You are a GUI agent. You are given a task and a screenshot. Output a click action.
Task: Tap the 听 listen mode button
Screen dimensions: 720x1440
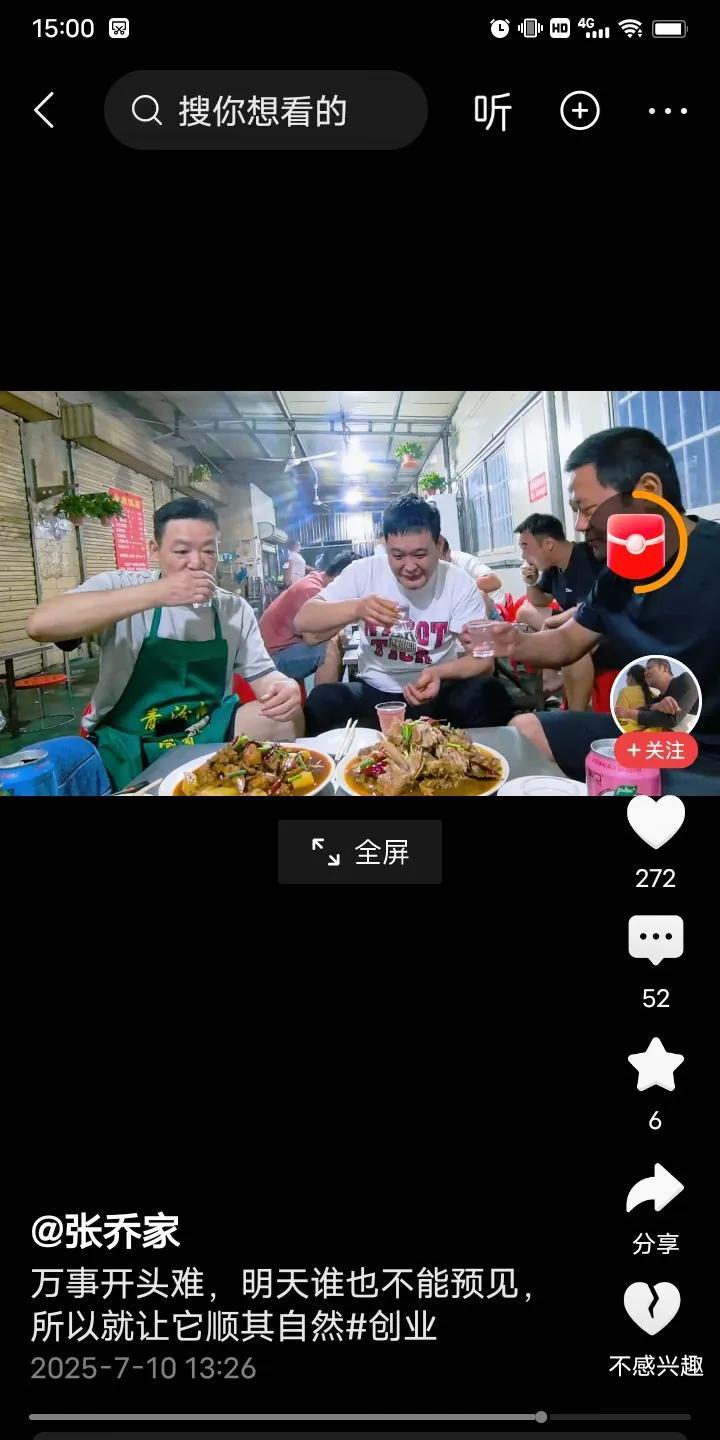[x=493, y=111]
